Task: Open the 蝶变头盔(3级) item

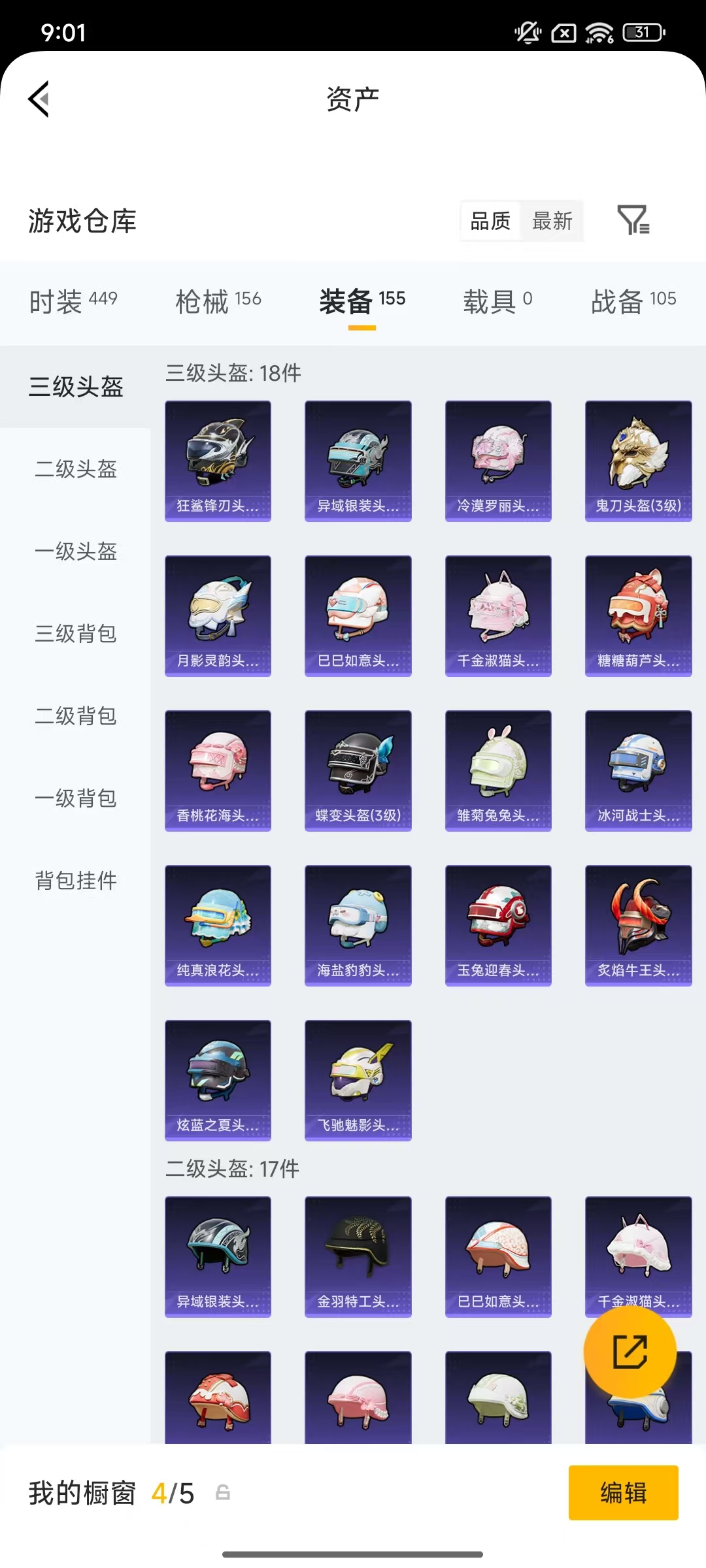Action: click(x=358, y=770)
